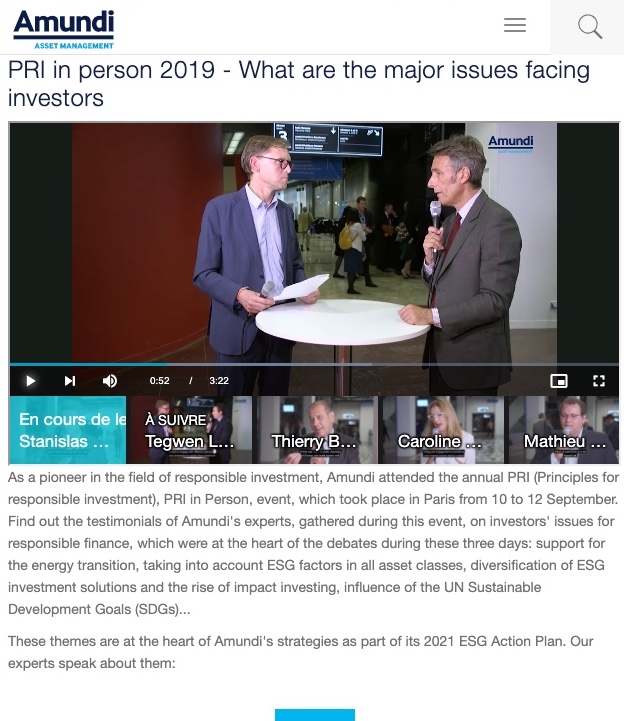Open the Caroline video thumbnail
The image size is (624, 721).
[441, 430]
